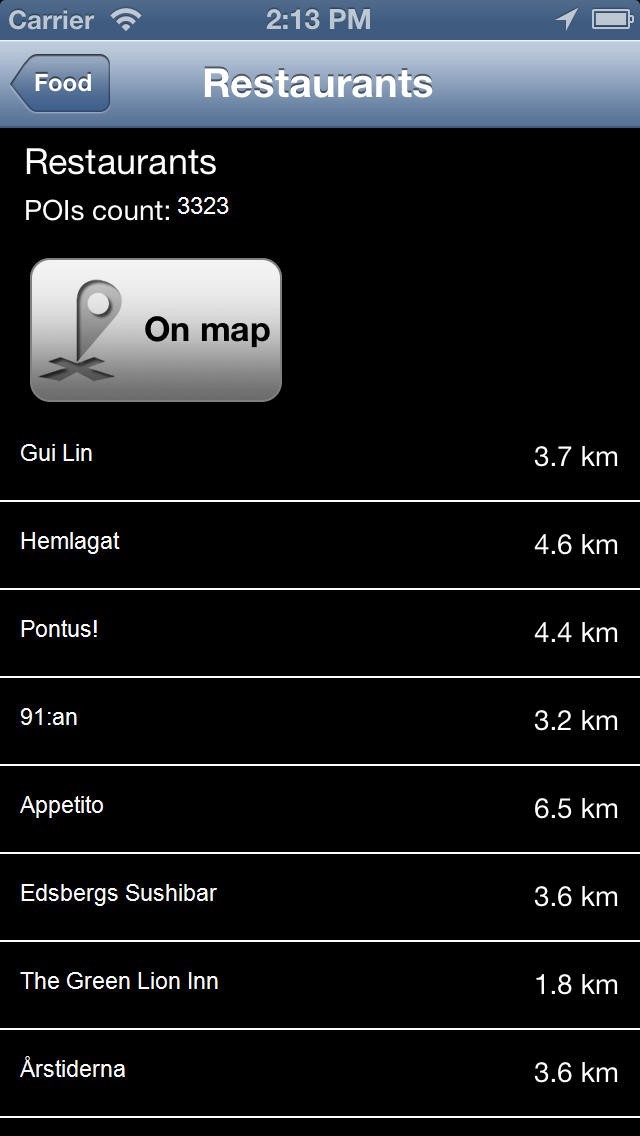640x1136 pixels.
Task: Open Edsbergs Sushibar details
Action: 320,896
